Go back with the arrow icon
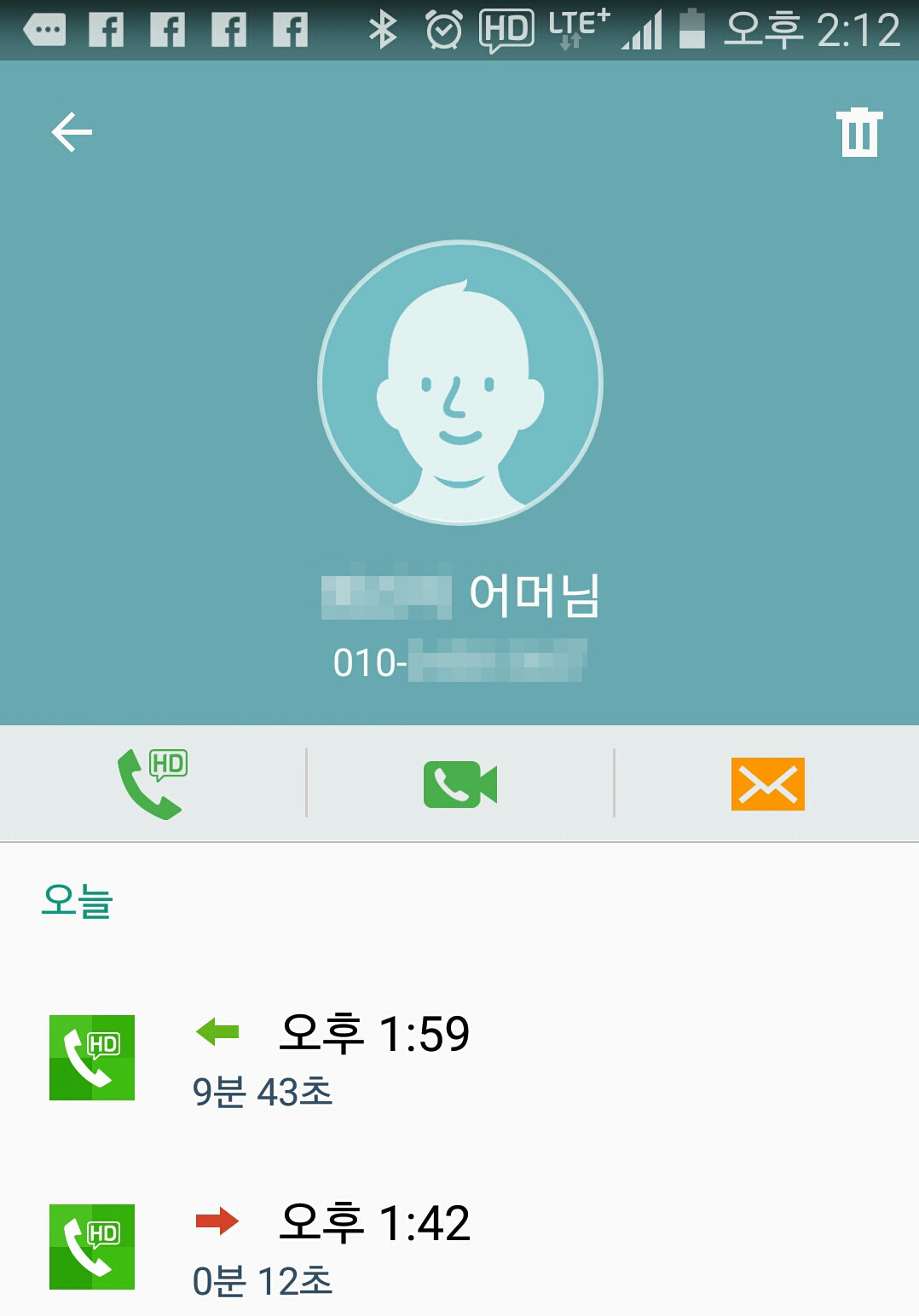Viewport: 919px width, 1316px height. [72, 132]
